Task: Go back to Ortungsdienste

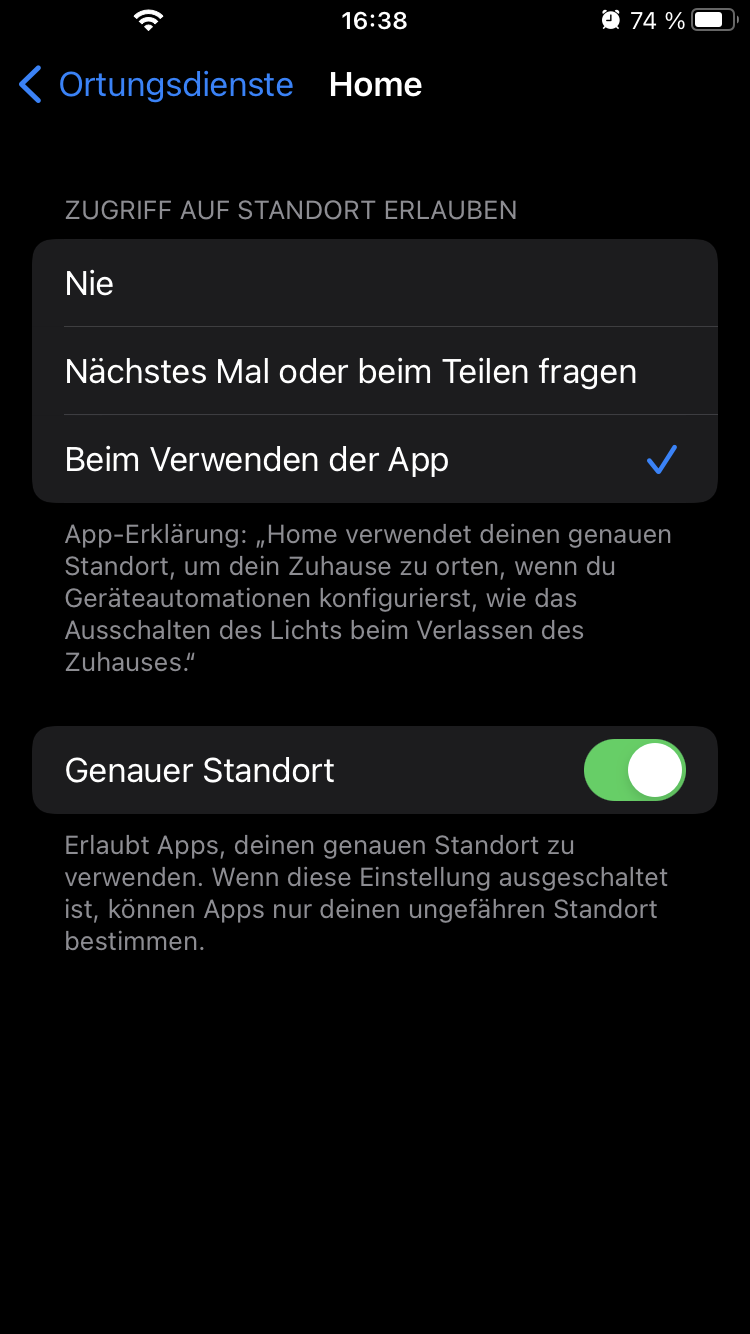Action: pyautogui.click(x=156, y=85)
